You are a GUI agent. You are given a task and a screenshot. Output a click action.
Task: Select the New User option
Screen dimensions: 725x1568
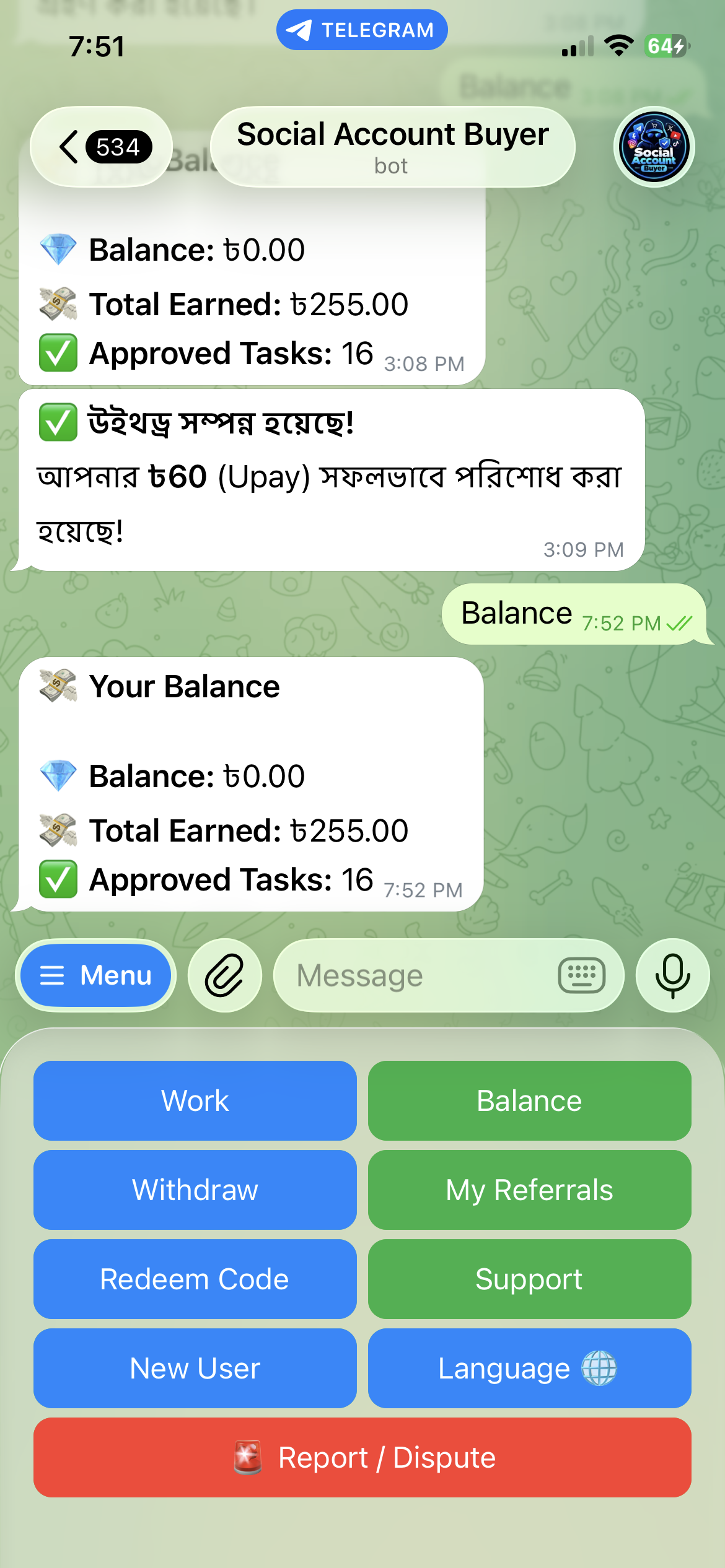[195, 1368]
